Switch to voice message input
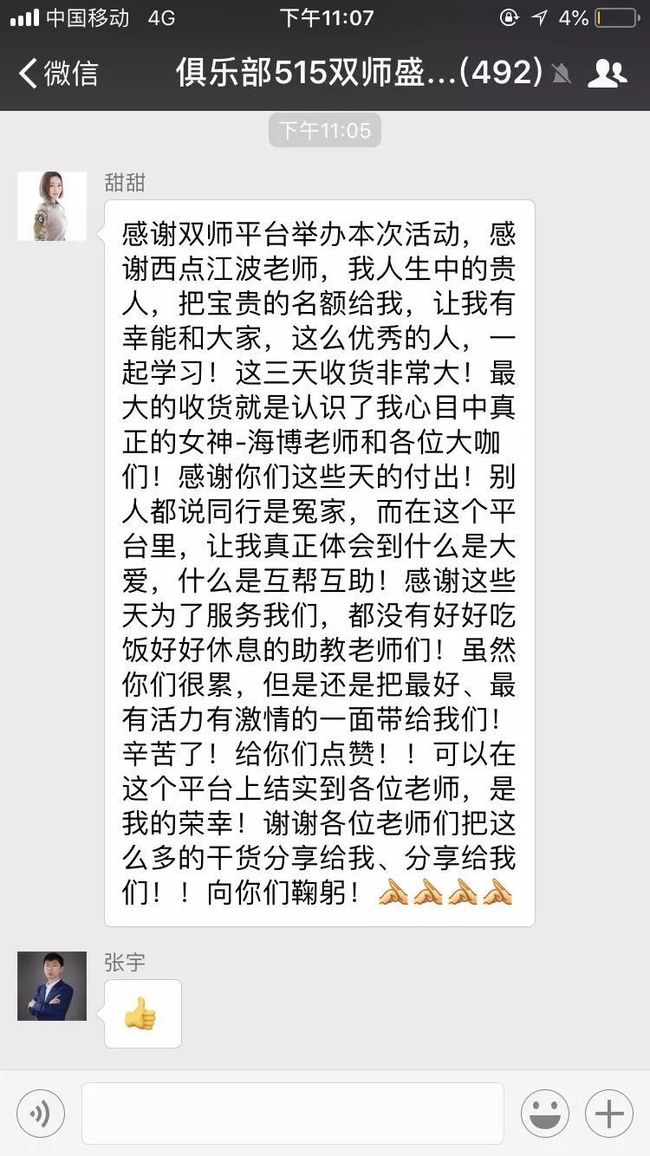This screenshot has height=1156, width=650. [x=41, y=1113]
